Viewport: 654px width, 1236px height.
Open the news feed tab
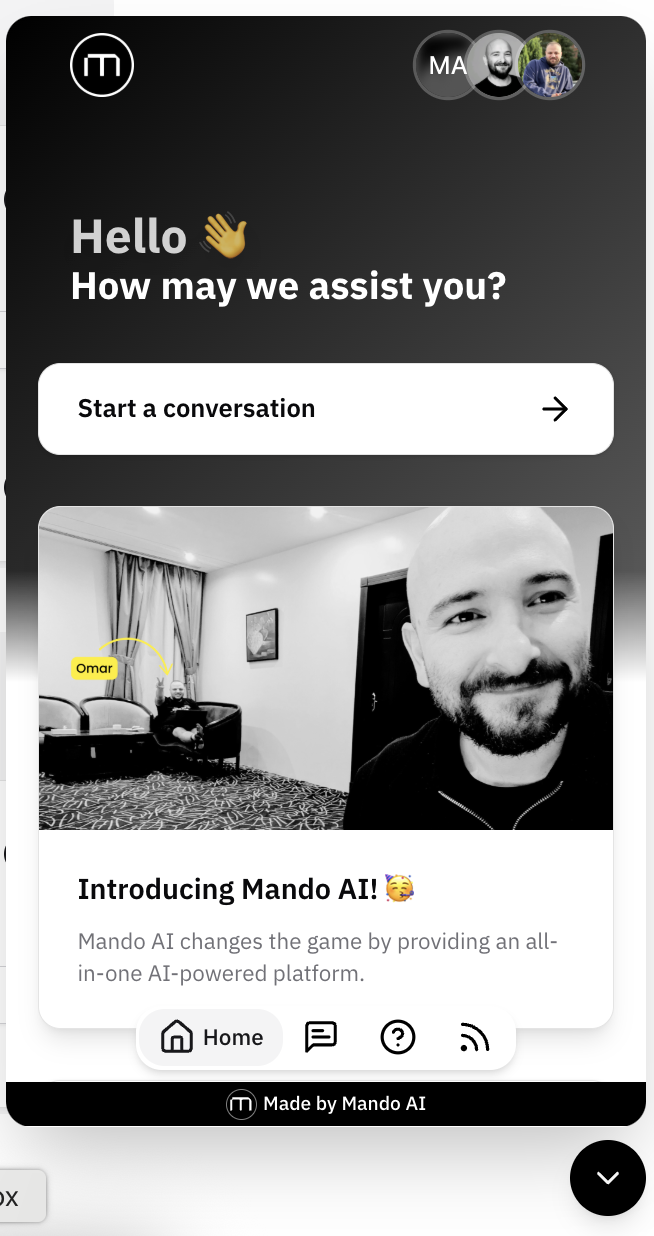pyautogui.click(x=474, y=1037)
